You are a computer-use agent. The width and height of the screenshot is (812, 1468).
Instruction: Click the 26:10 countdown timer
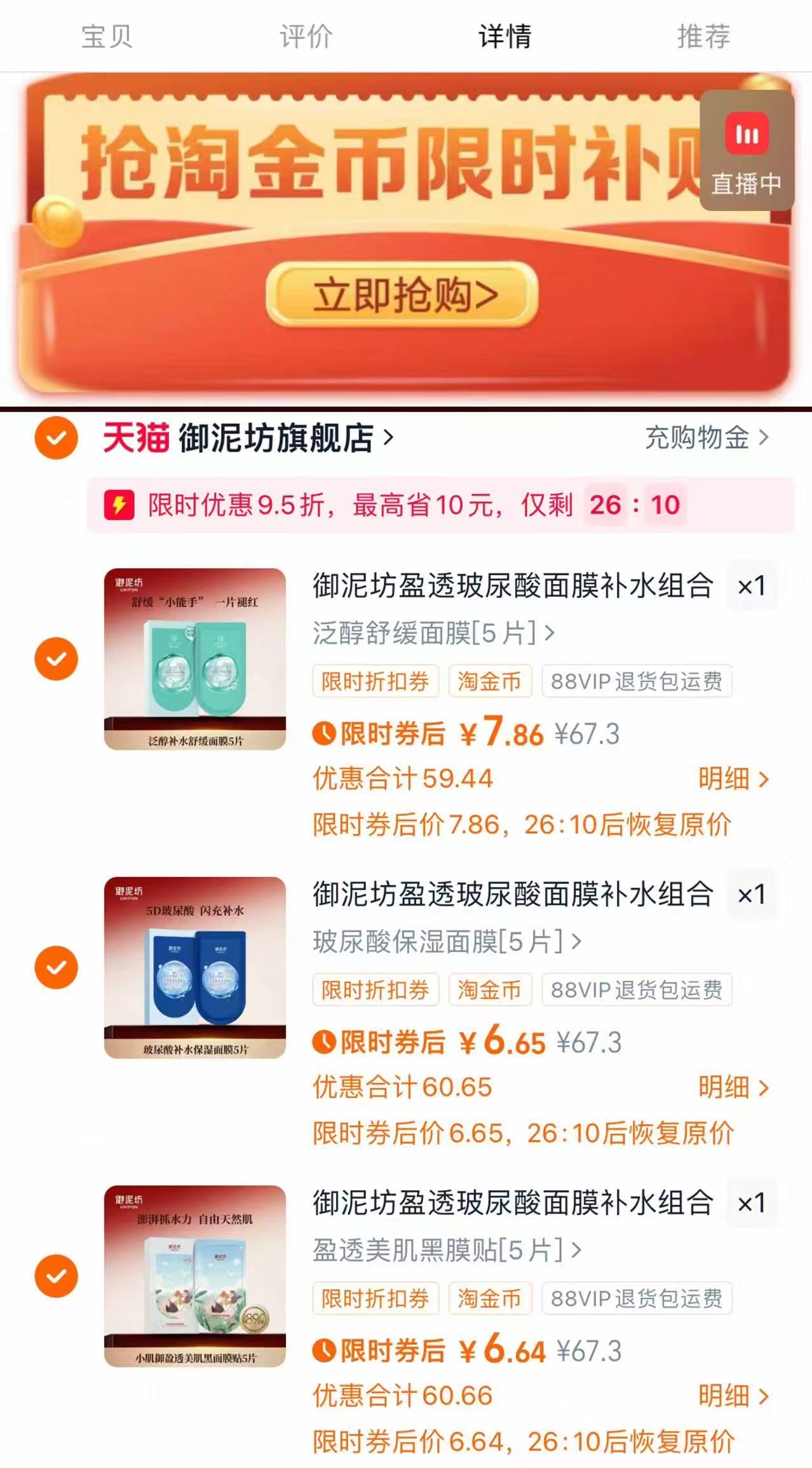click(x=633, y=505)
